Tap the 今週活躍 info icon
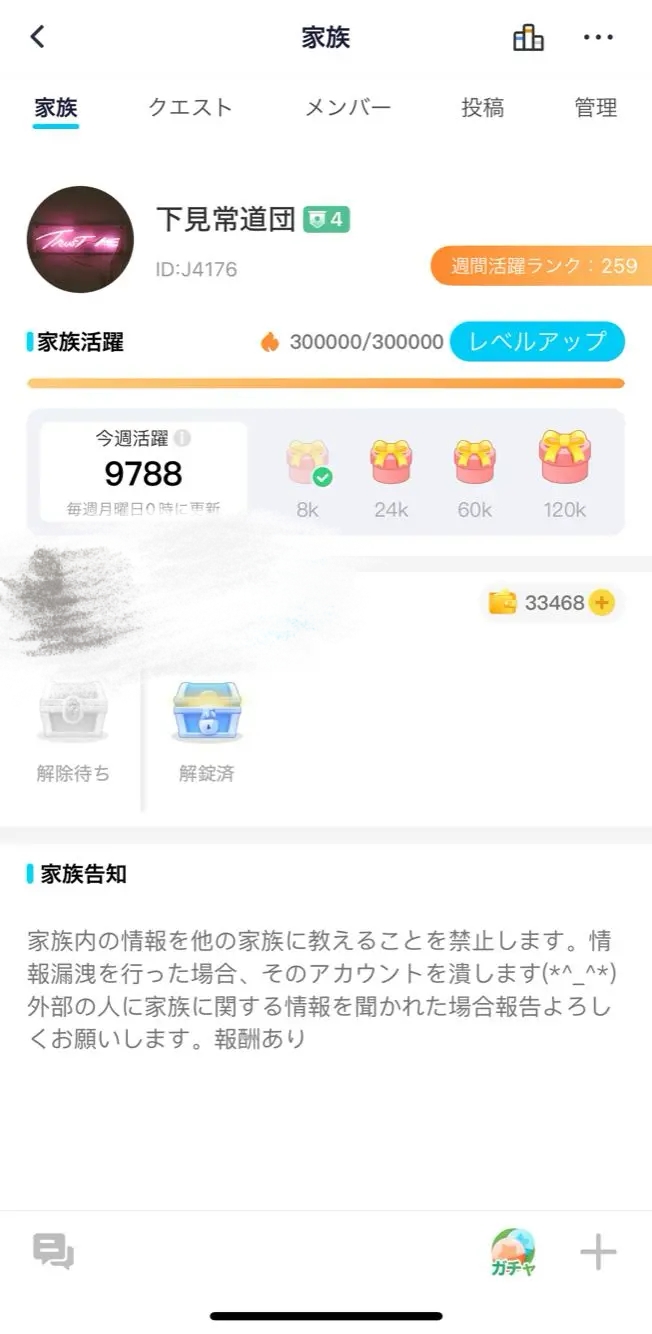 point(182,438)
